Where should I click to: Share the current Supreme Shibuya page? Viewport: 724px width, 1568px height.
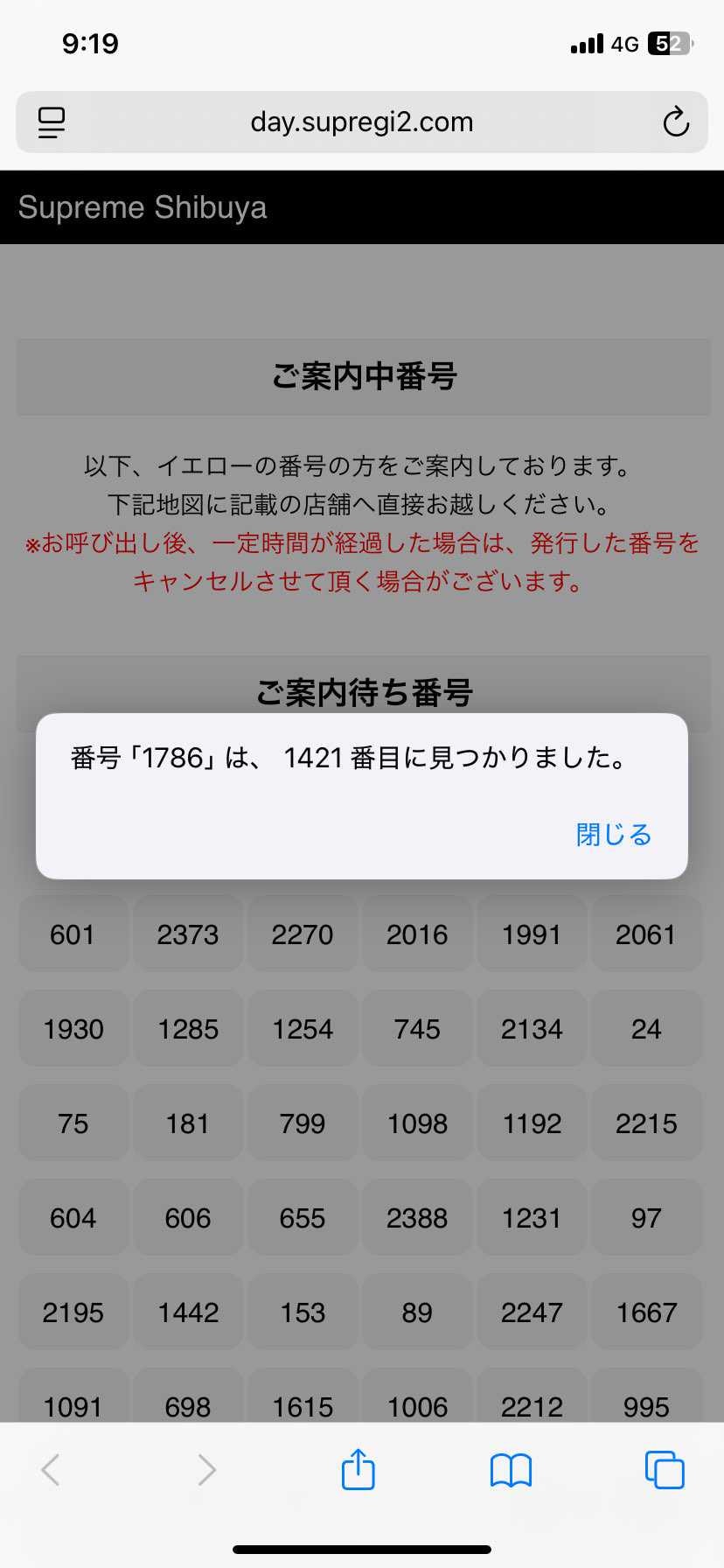pos(358,1470)
